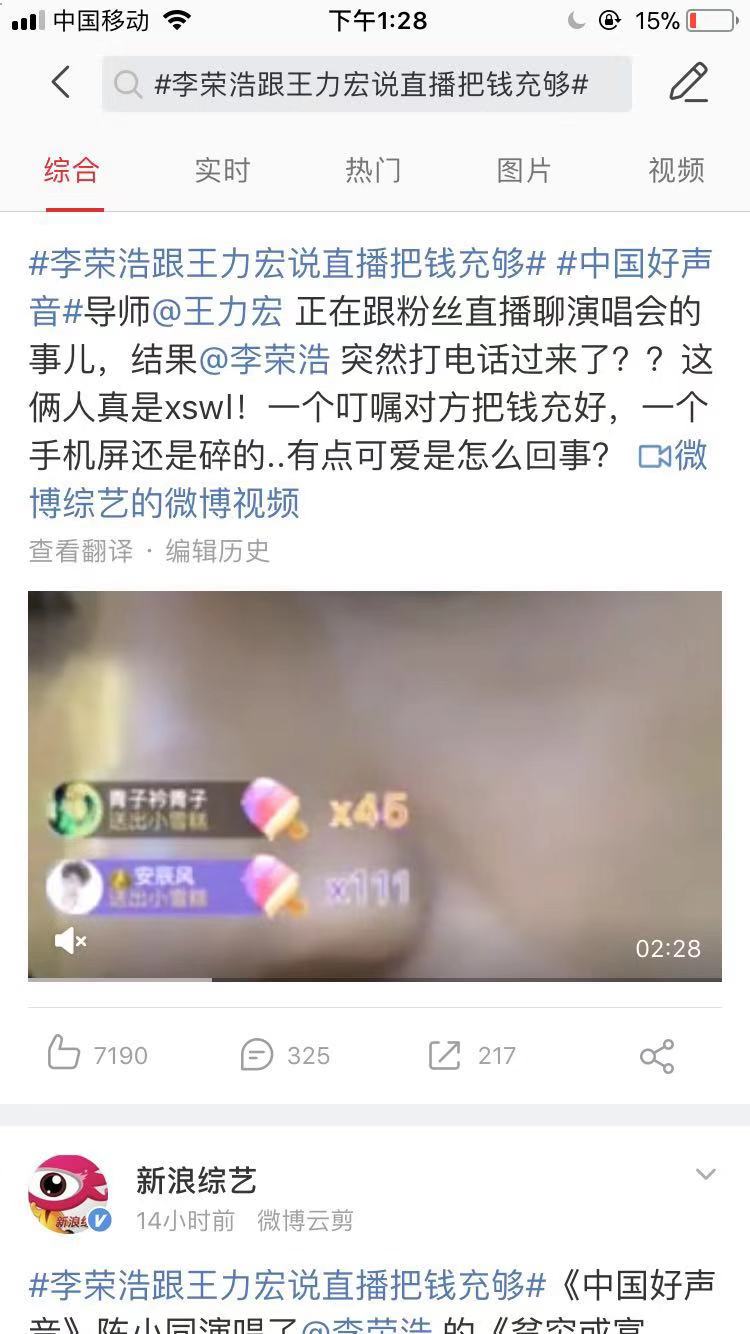Compose a new post with the pencil icon
Image resolution: width=750 pixels, height=1334 pixels.
[688, 83]
